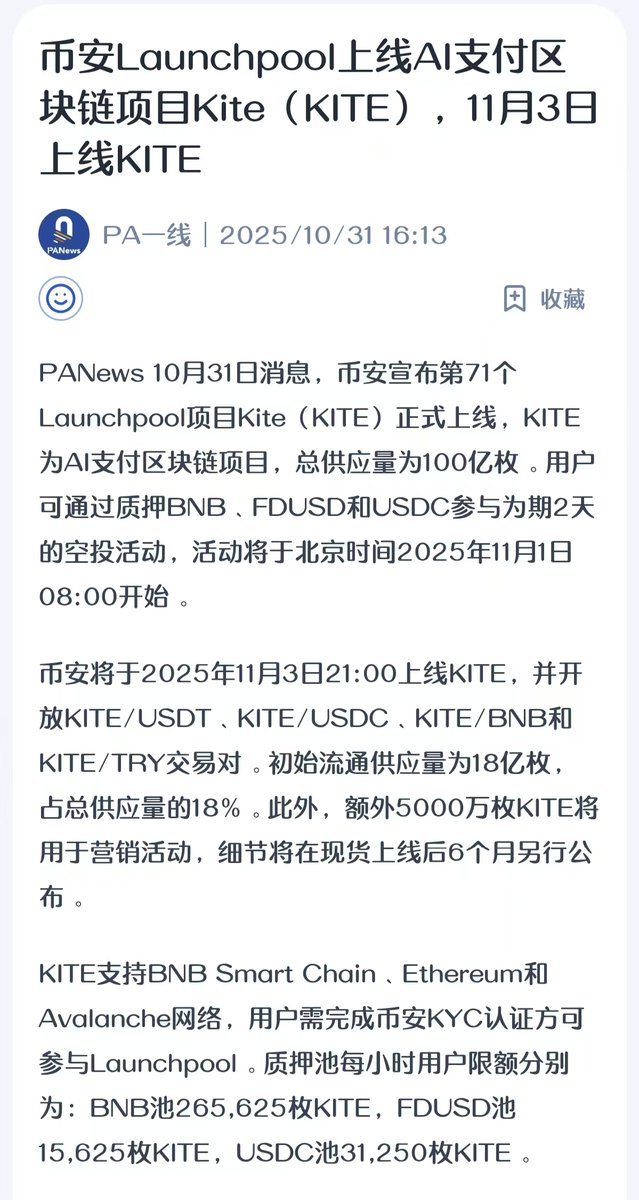Bookmark this article with 收藏
639x1200 pixels.
[x=544, y=299]
